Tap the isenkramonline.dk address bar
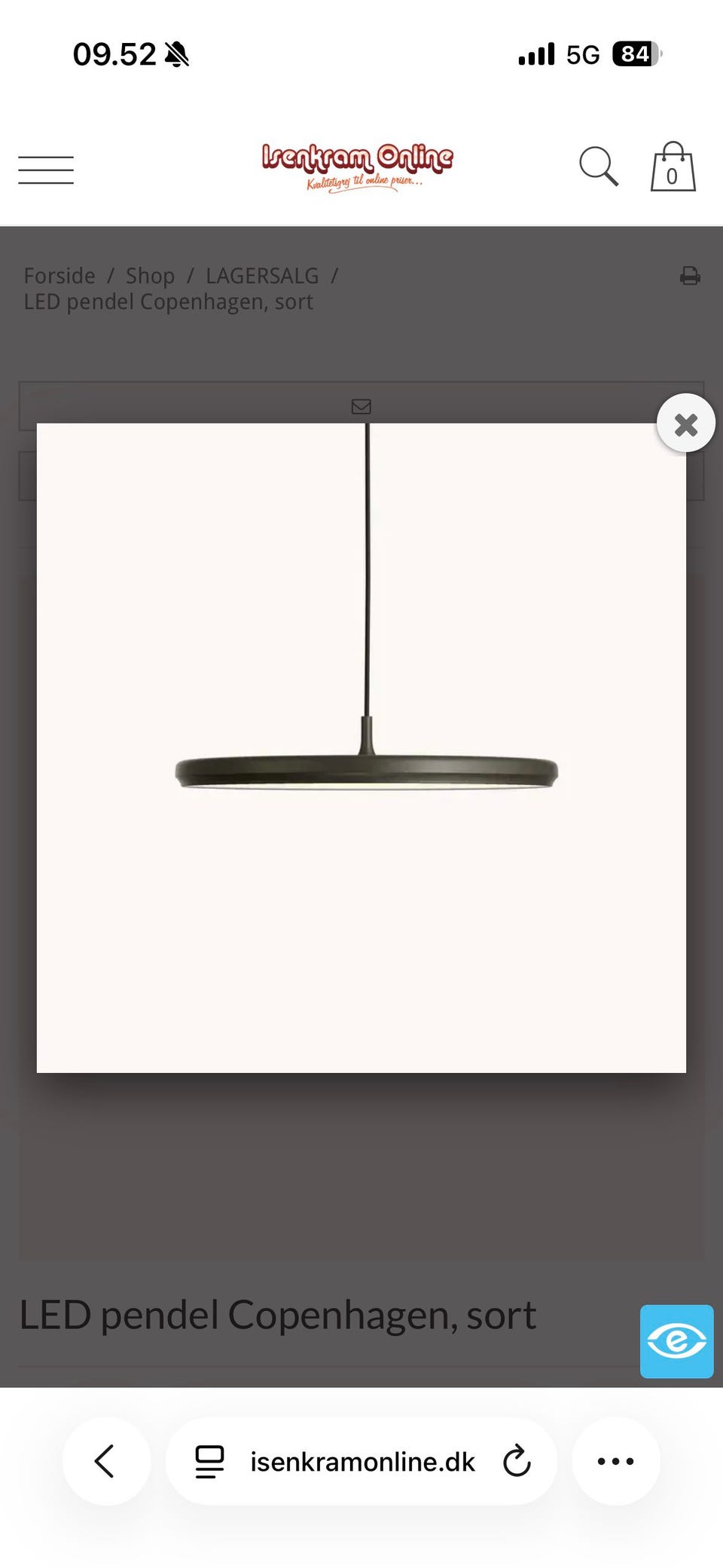Image resolution: width=723 pixels, height=1568 pixels. tap(362, 1462)
